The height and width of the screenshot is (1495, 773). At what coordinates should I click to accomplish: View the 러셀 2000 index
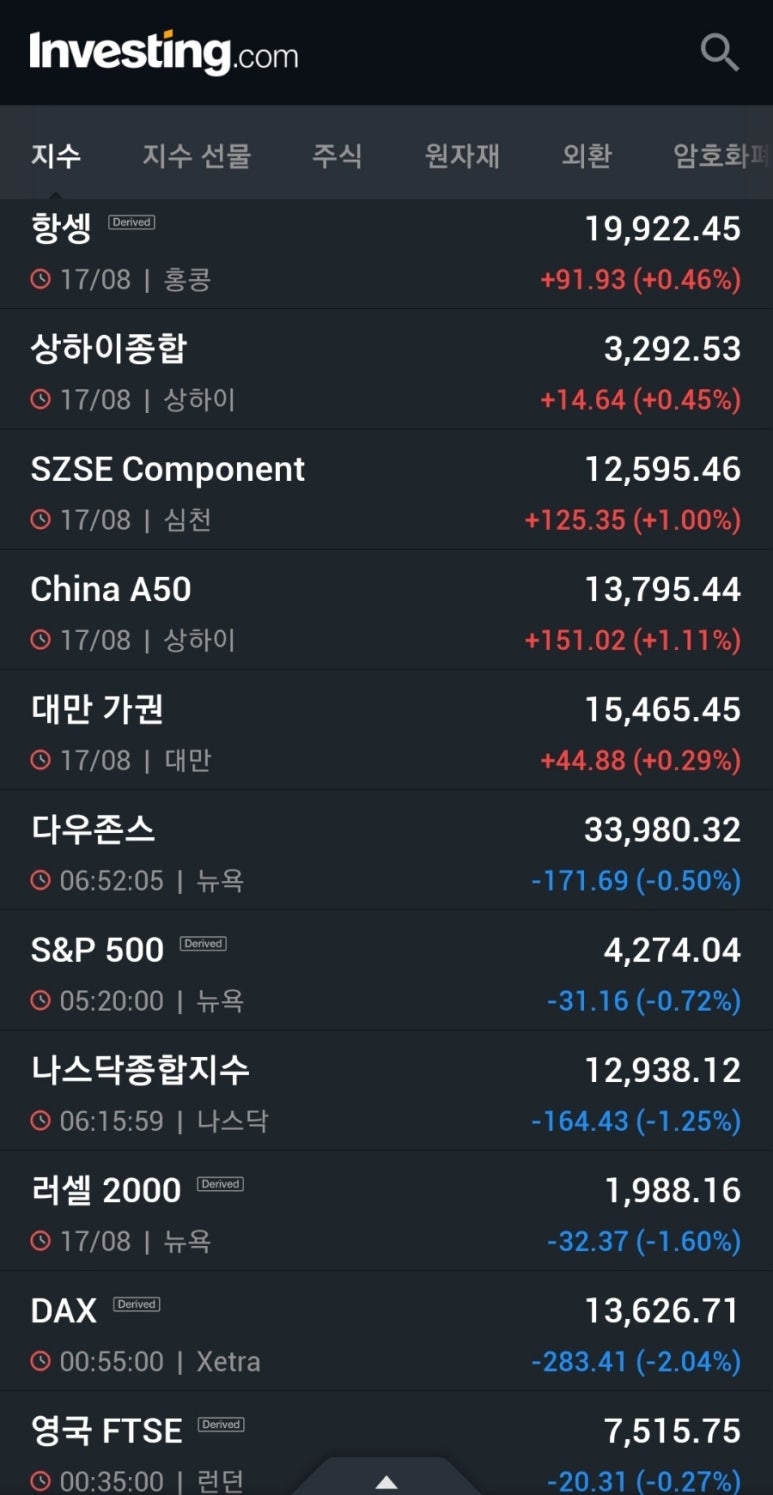(386, 1210)
